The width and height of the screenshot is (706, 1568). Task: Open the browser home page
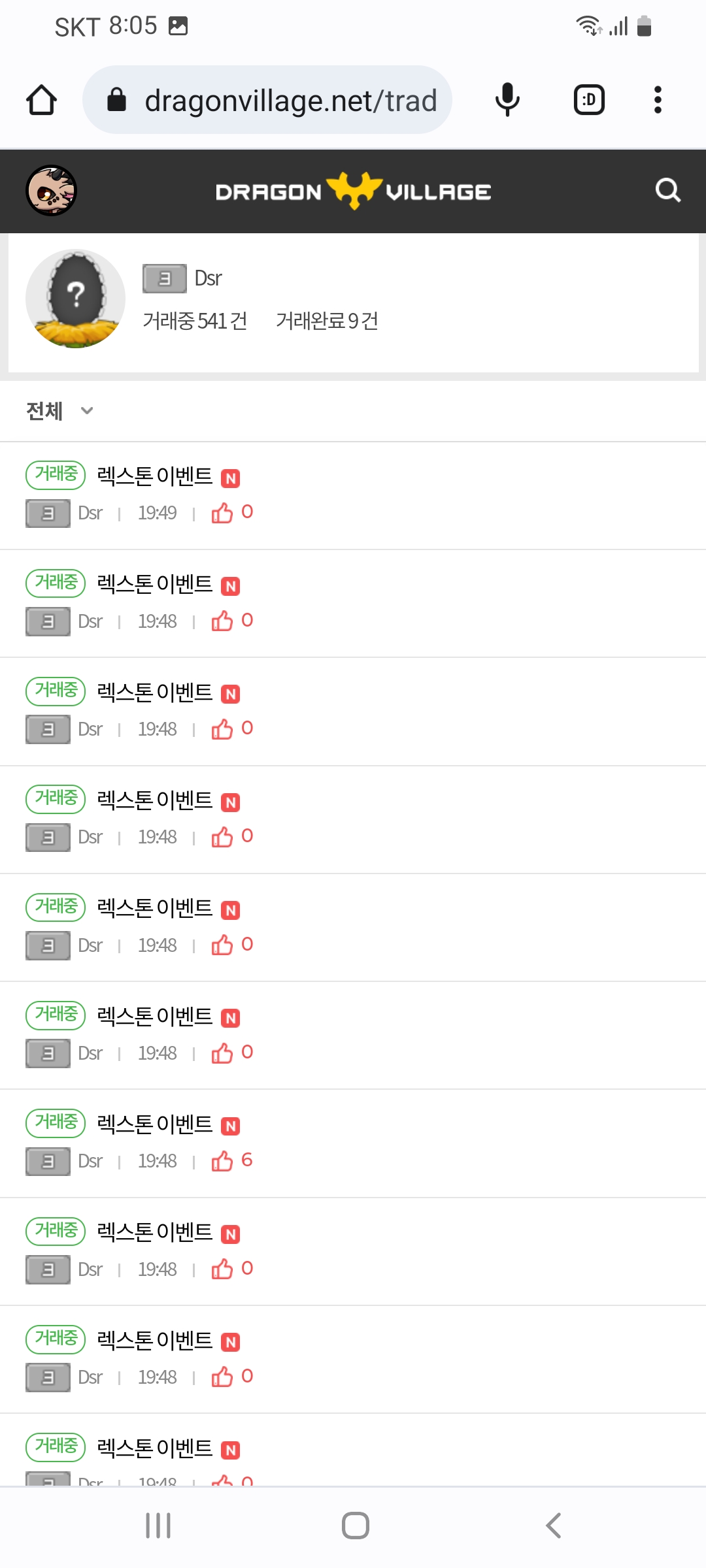pyautogui.click(x=41, y=100)
